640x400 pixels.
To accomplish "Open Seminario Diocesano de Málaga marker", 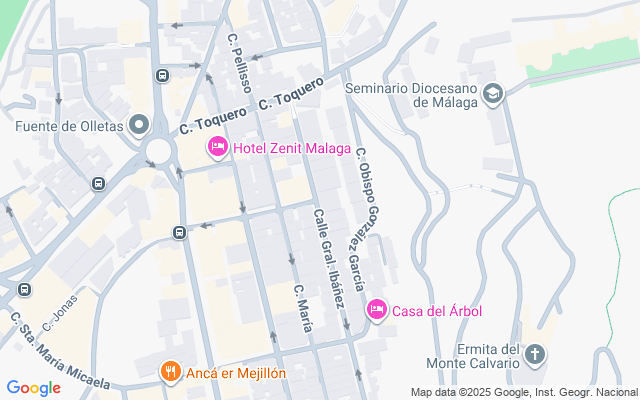I will [493, 94].
